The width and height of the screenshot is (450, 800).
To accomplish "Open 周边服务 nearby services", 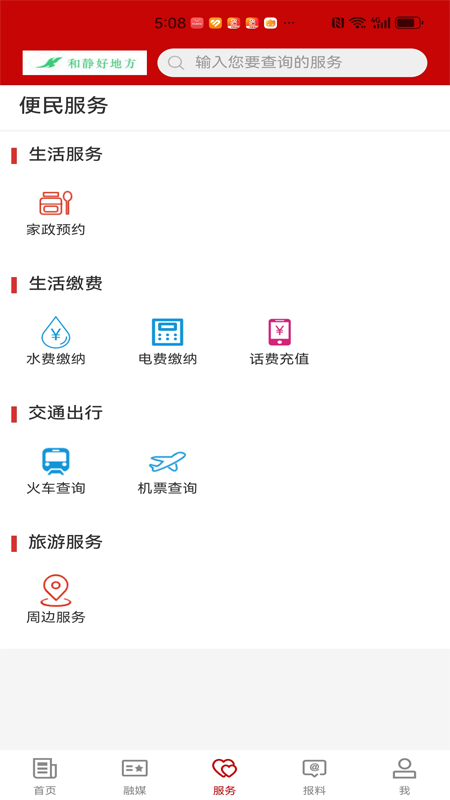I will click(56, 599).
